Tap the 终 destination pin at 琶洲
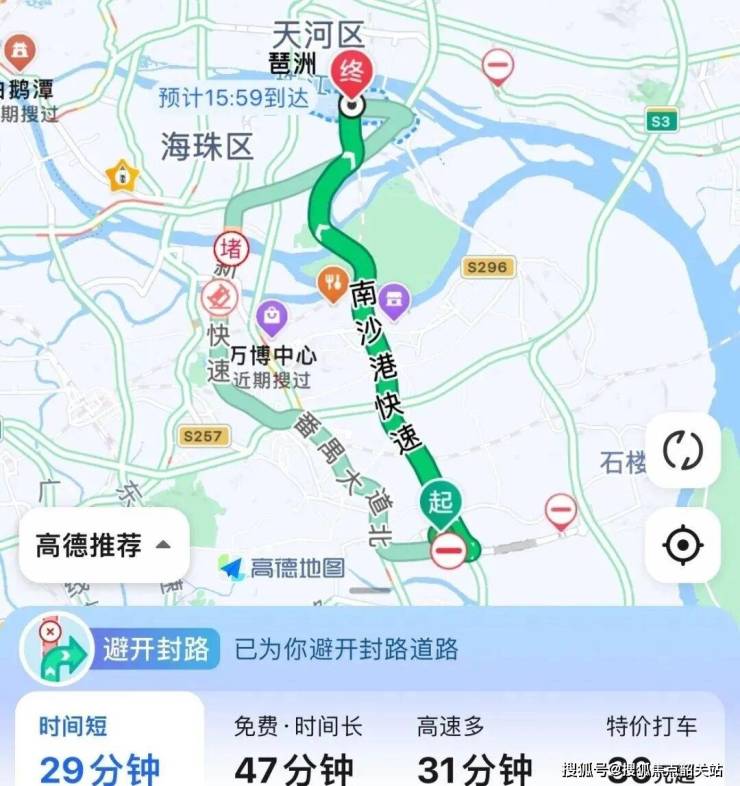Screen dimensions: 740x786 352,73
